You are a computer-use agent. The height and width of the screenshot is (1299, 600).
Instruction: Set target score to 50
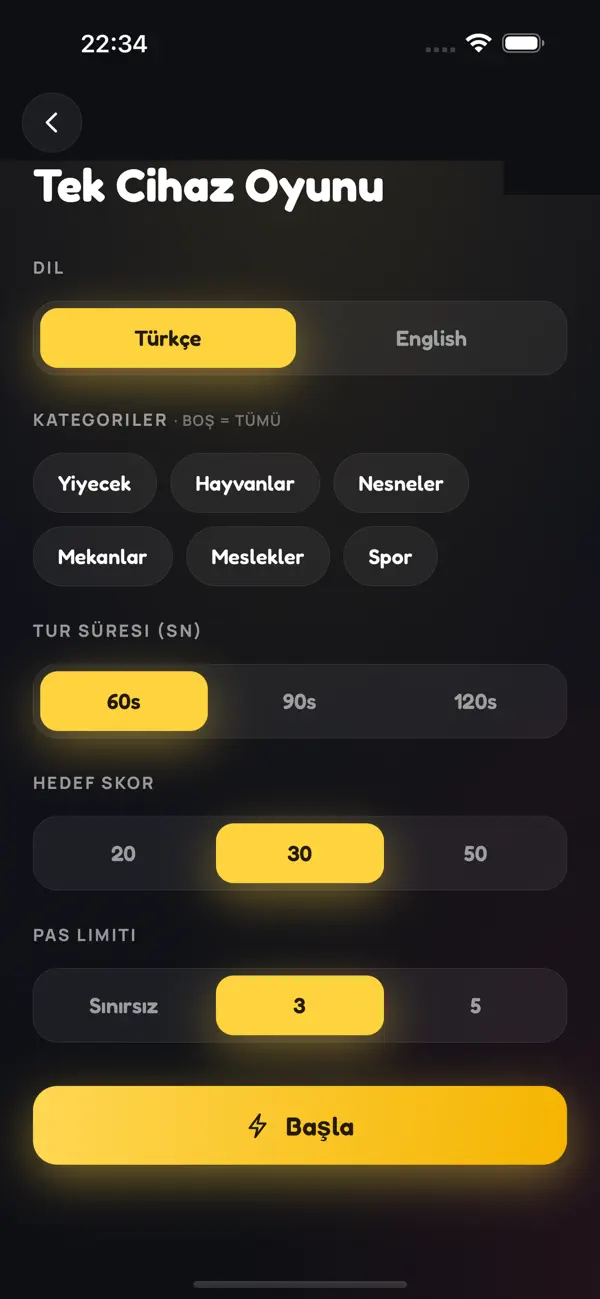(476, 853)
